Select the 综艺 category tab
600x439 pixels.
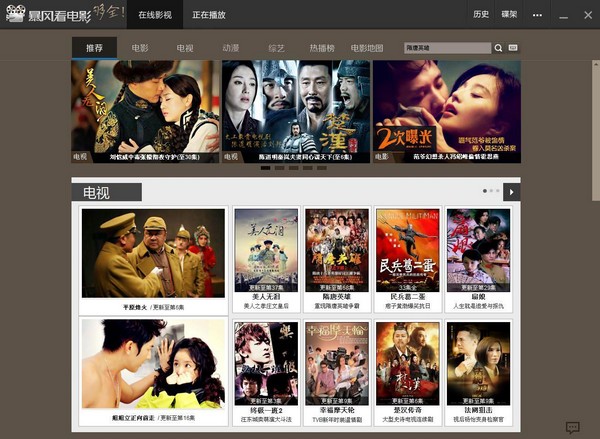pyautogui.click(x=275, y=48)
